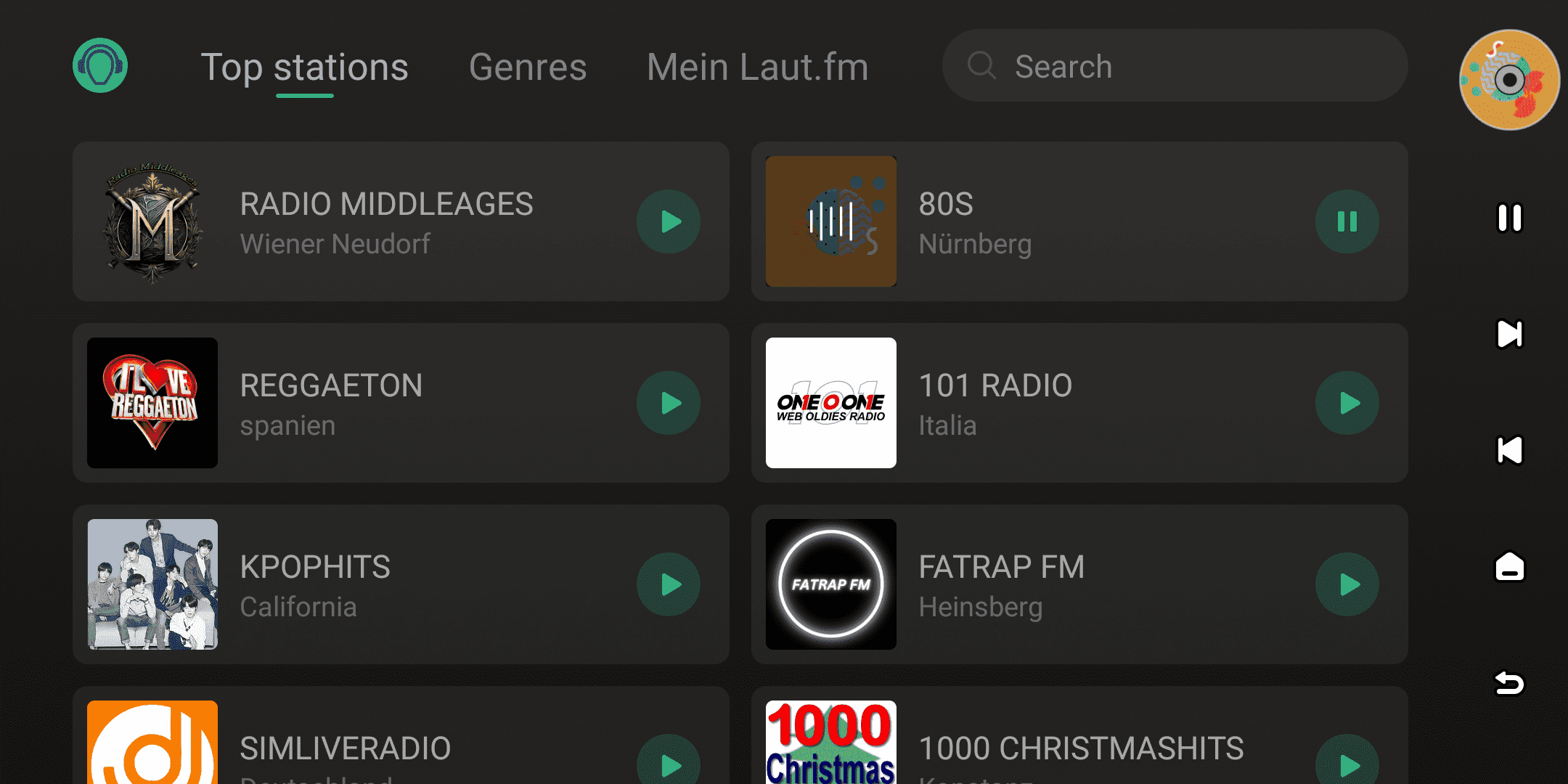Tap the home icon in the side panel
Image resolution: width=1568 pixels, height=784 pixels.
tap(1509, 566)
